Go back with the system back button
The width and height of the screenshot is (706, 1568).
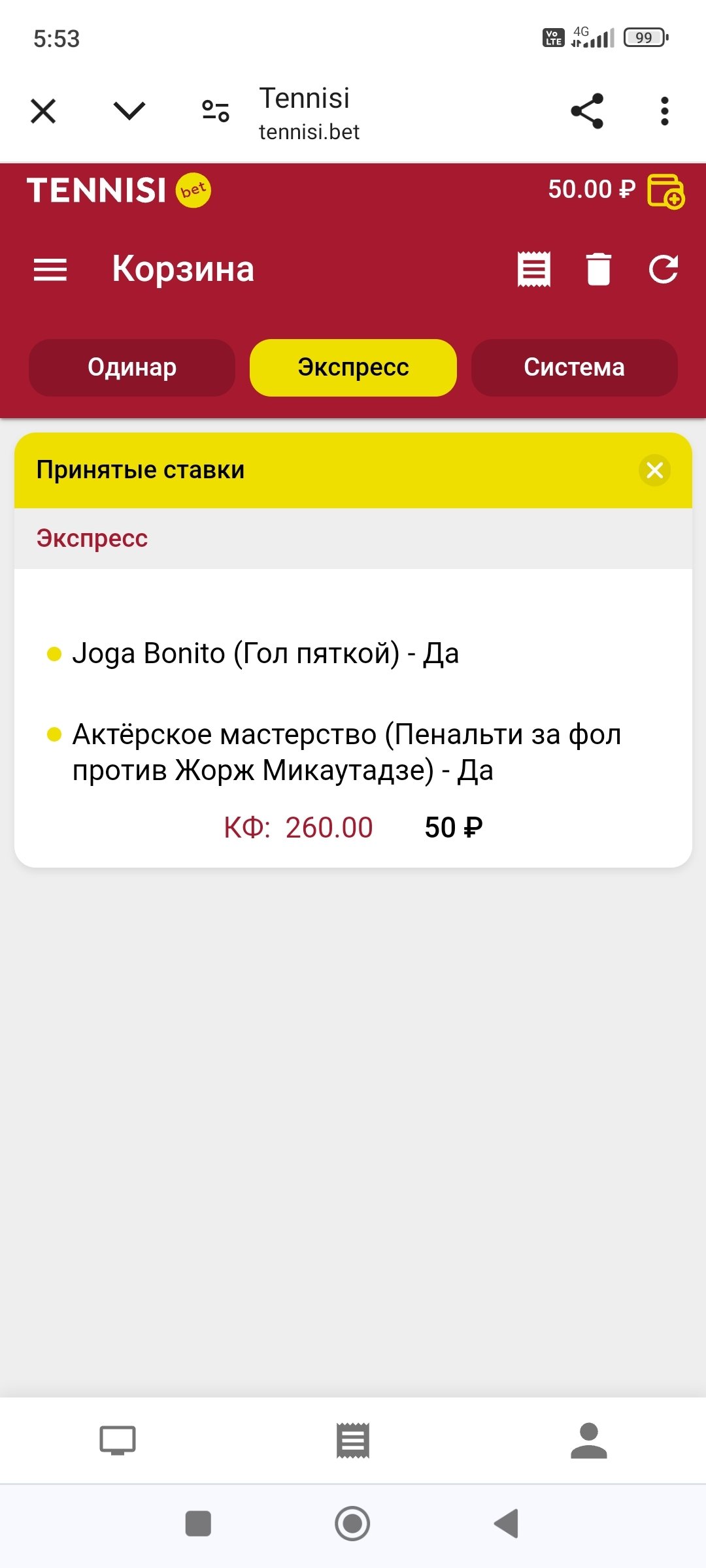507,1524
